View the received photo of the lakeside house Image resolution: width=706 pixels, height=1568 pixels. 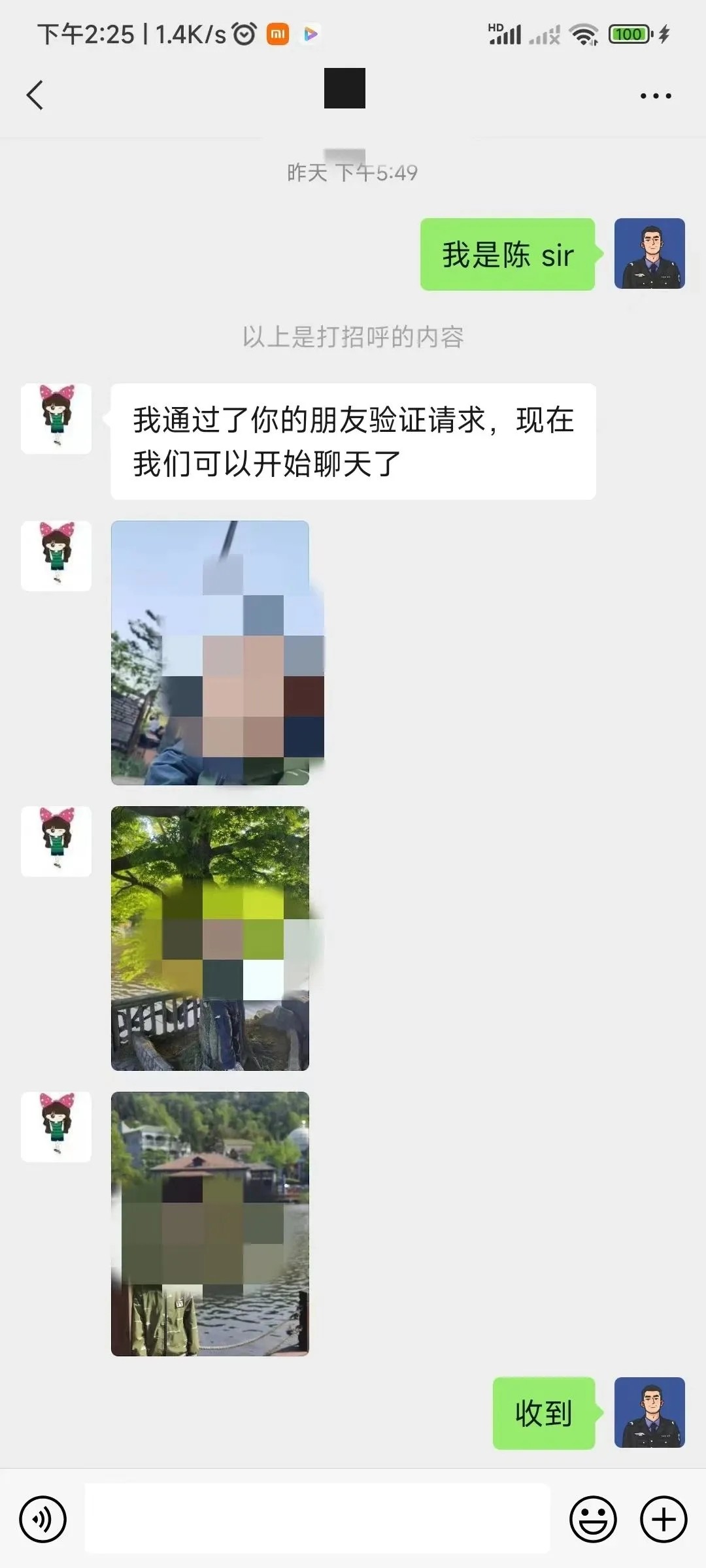(210, 1224)
